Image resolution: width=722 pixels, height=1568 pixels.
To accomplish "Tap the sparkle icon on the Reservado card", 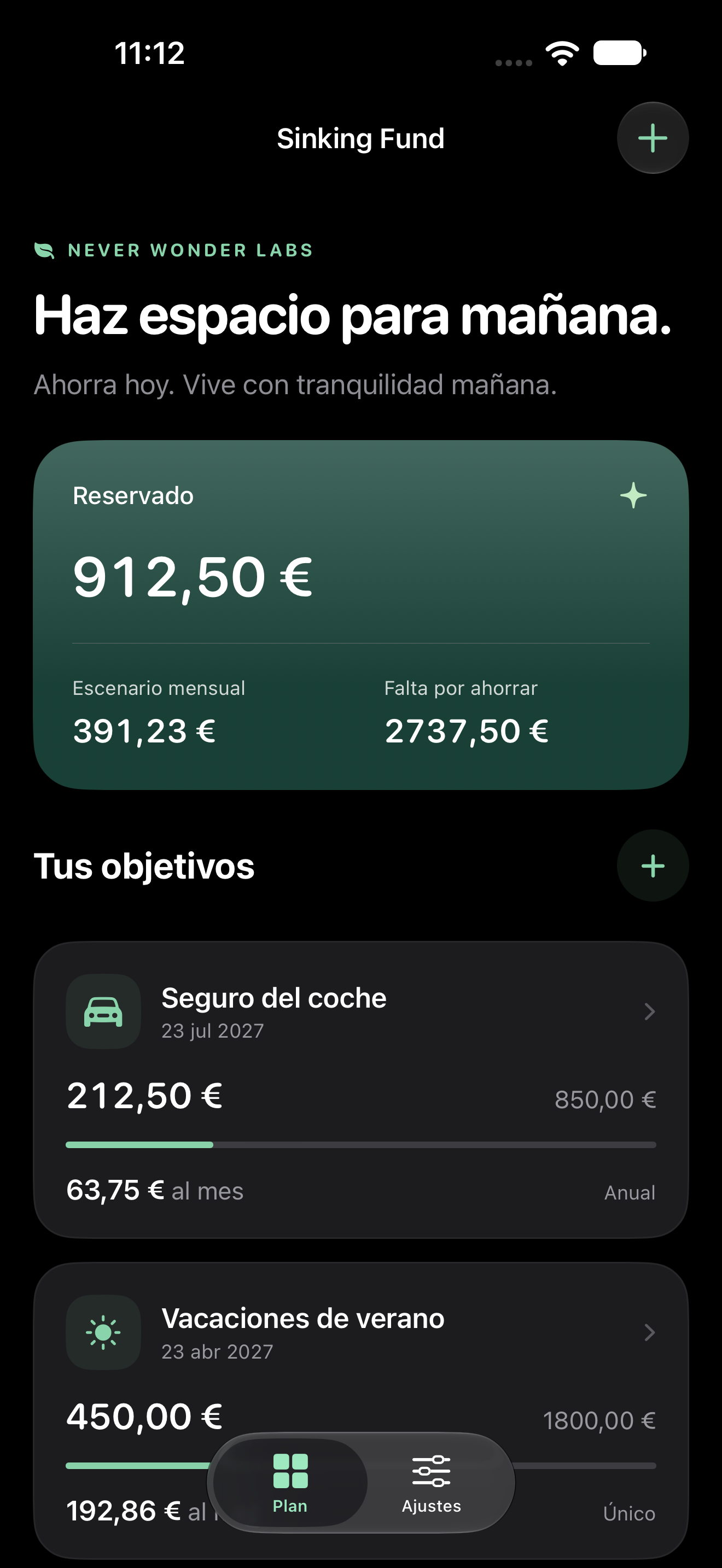I will point(633,495).
